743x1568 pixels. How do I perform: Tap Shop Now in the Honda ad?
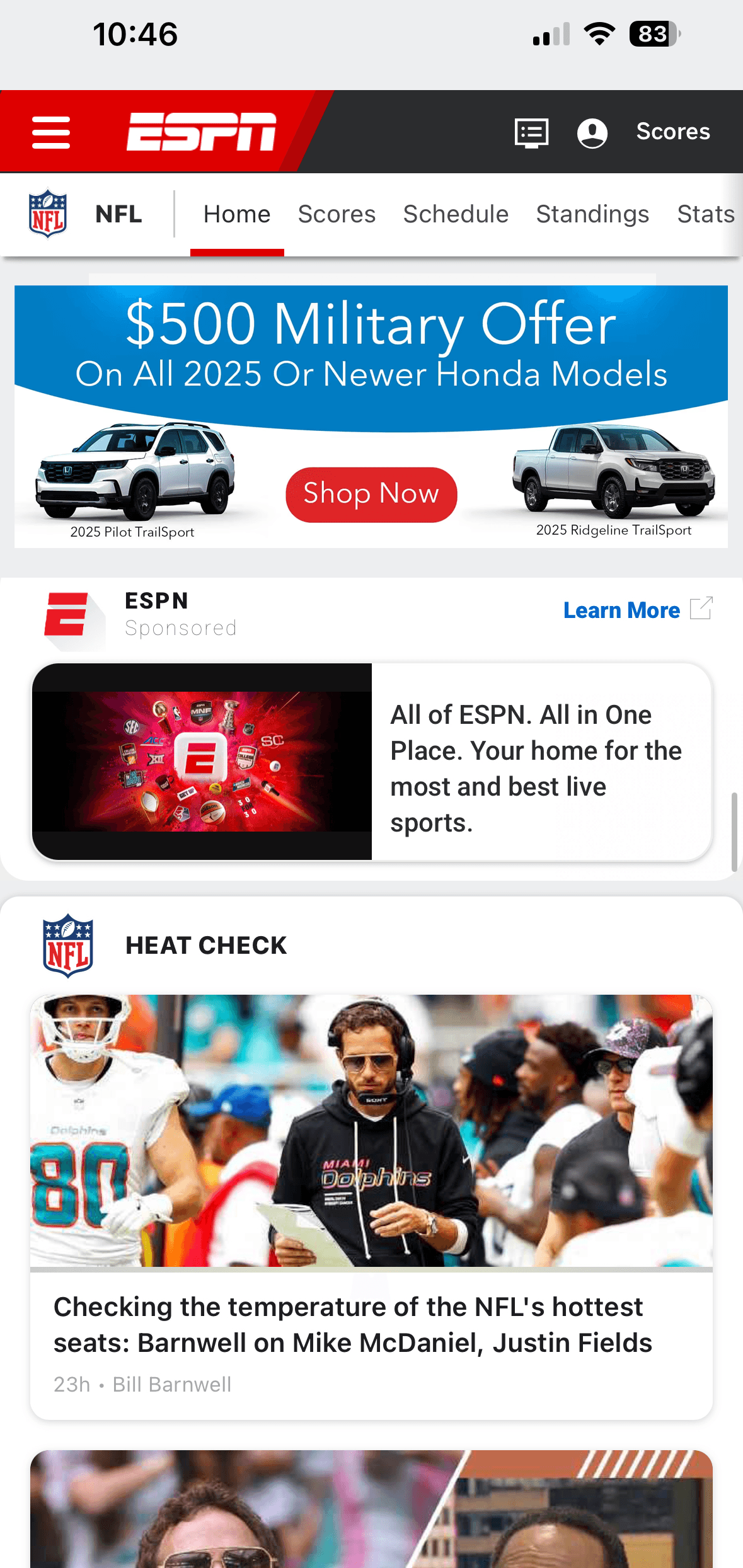pyautogui.click(x=371, y=494)
